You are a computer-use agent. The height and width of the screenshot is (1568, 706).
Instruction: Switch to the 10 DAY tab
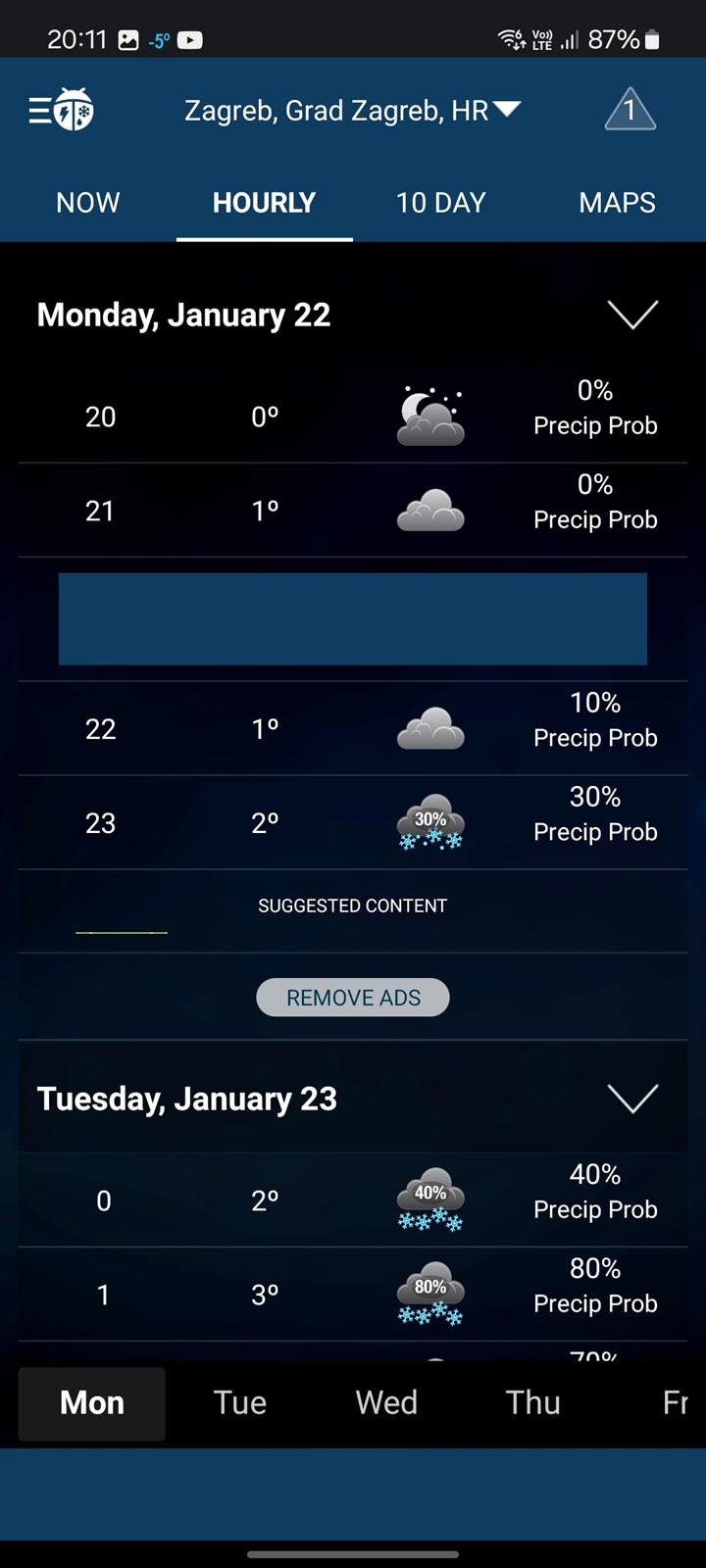coord(441,203)
